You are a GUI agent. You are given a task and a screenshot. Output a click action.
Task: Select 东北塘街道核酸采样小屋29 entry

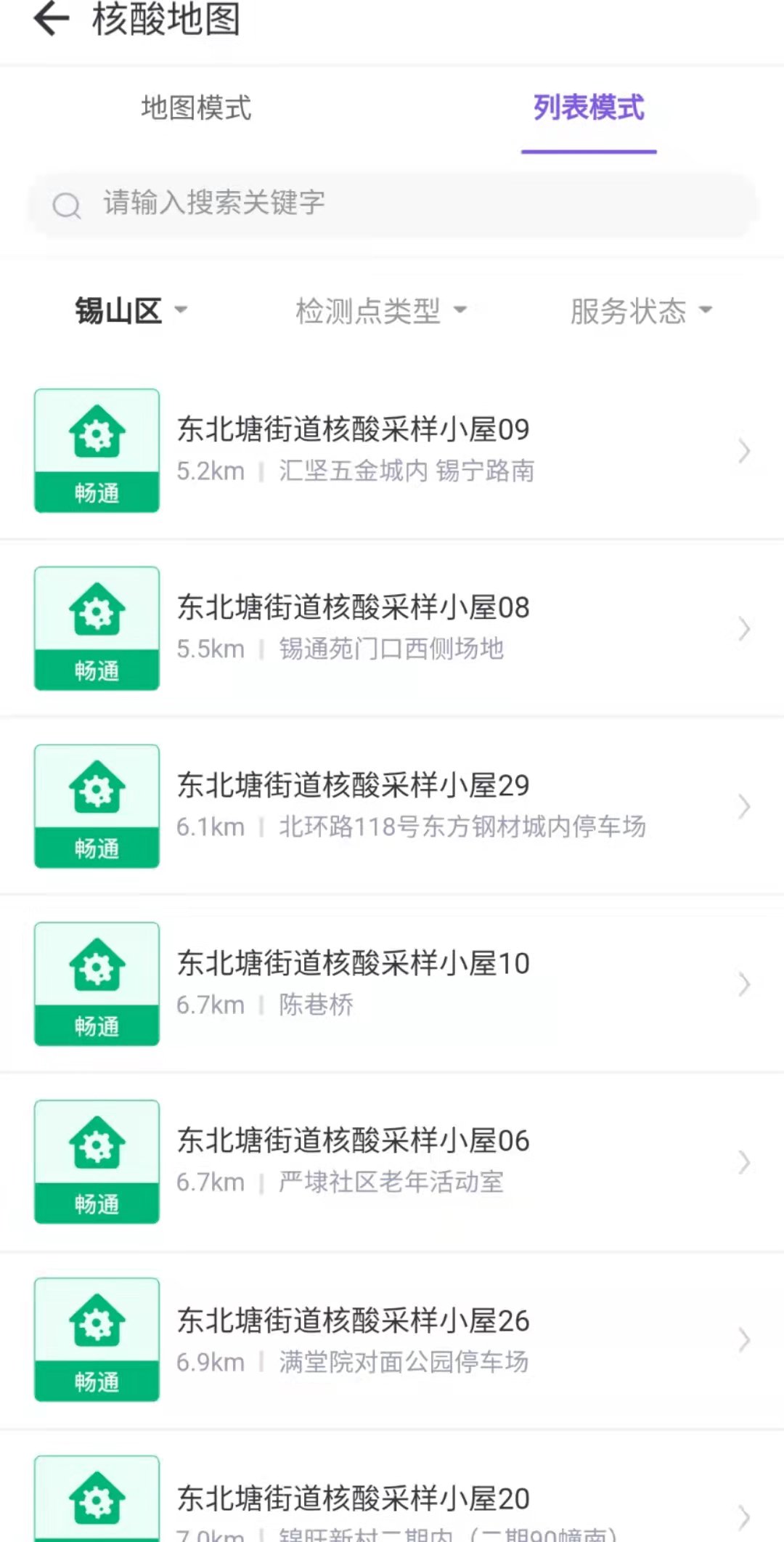392,806
